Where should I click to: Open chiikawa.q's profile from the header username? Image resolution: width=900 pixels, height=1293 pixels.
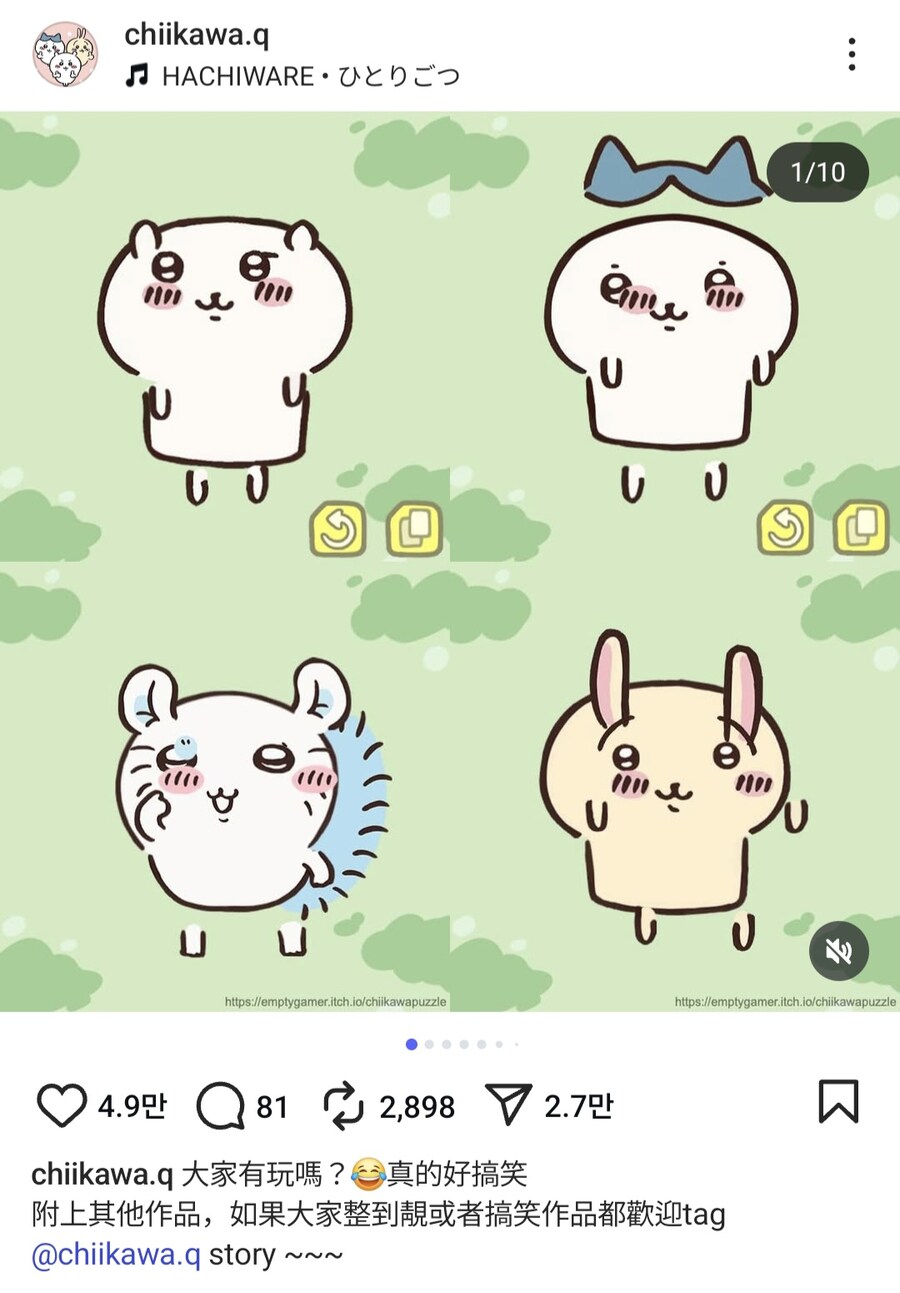(198, 35)
